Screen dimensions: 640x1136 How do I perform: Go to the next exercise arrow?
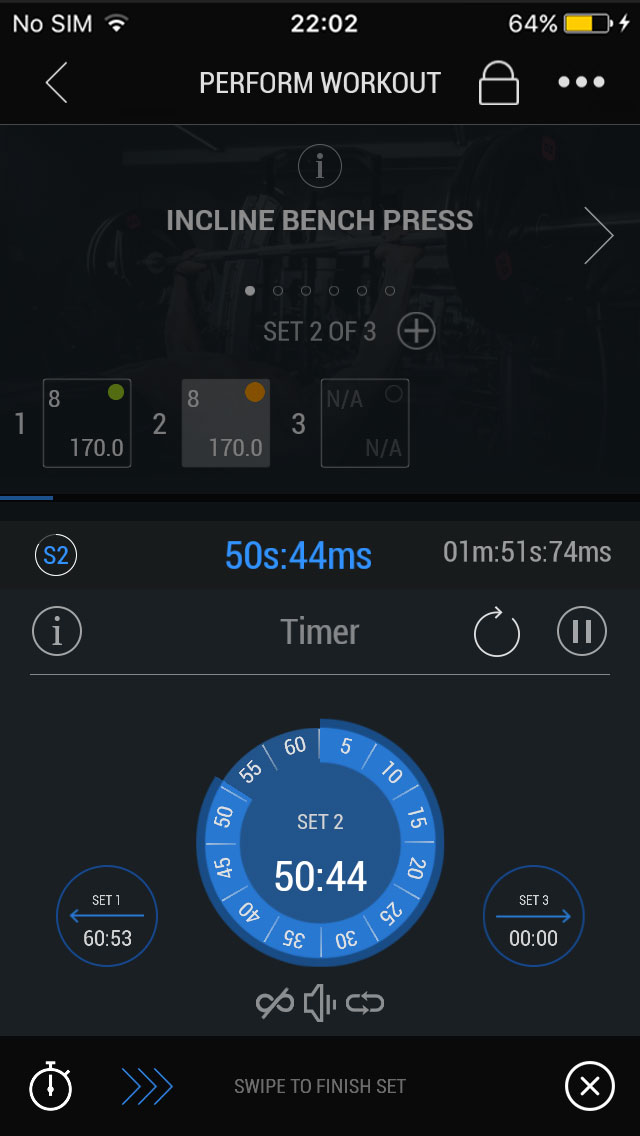click(x=598, y=236)
